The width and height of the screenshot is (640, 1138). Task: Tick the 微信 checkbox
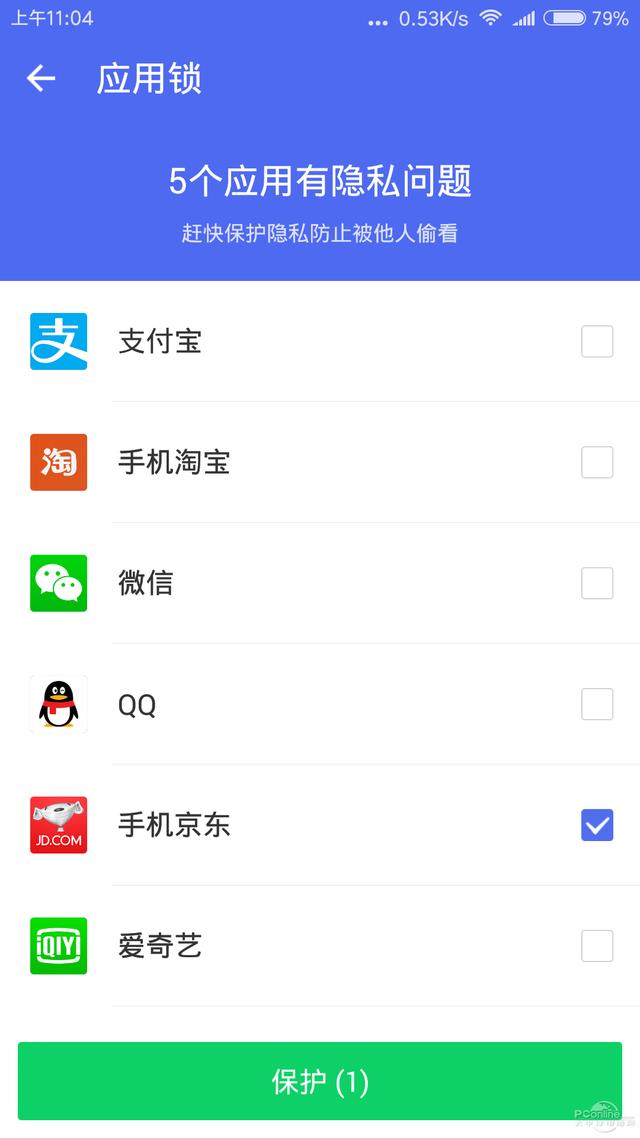point(597,583)
